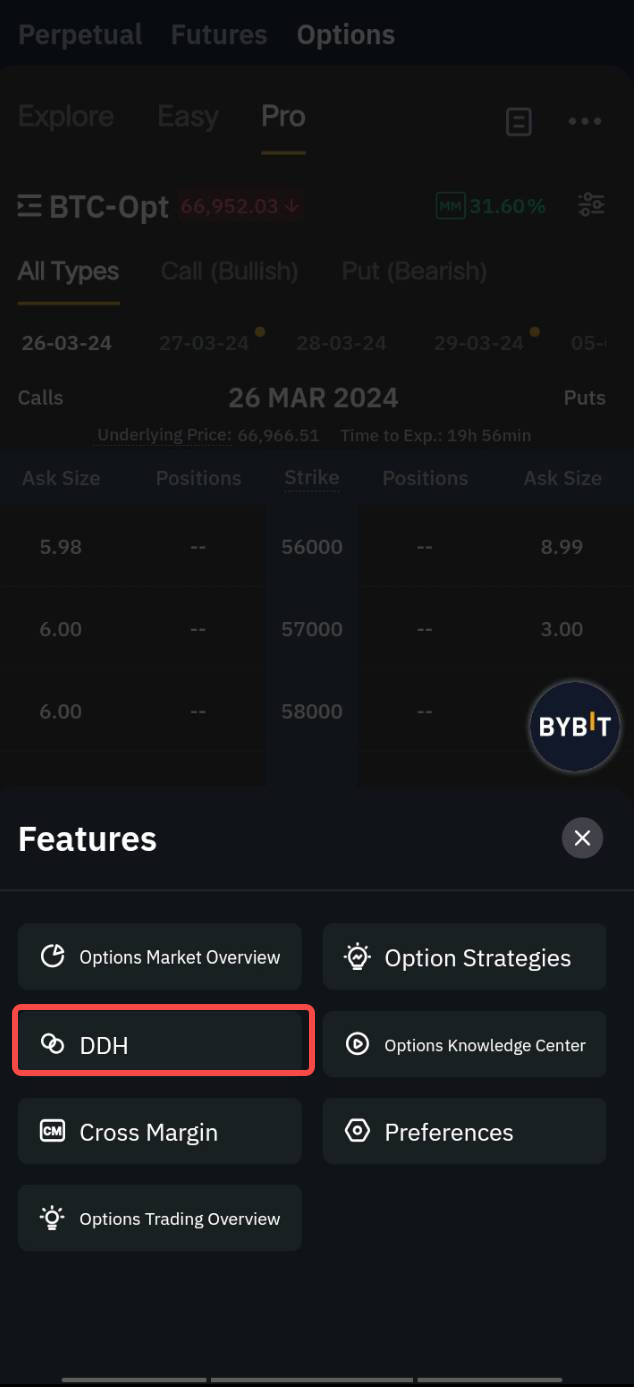The width and height of the screenshot is (634, 1387).
Task: Select the DDH feature
Action: (159, 1044)
